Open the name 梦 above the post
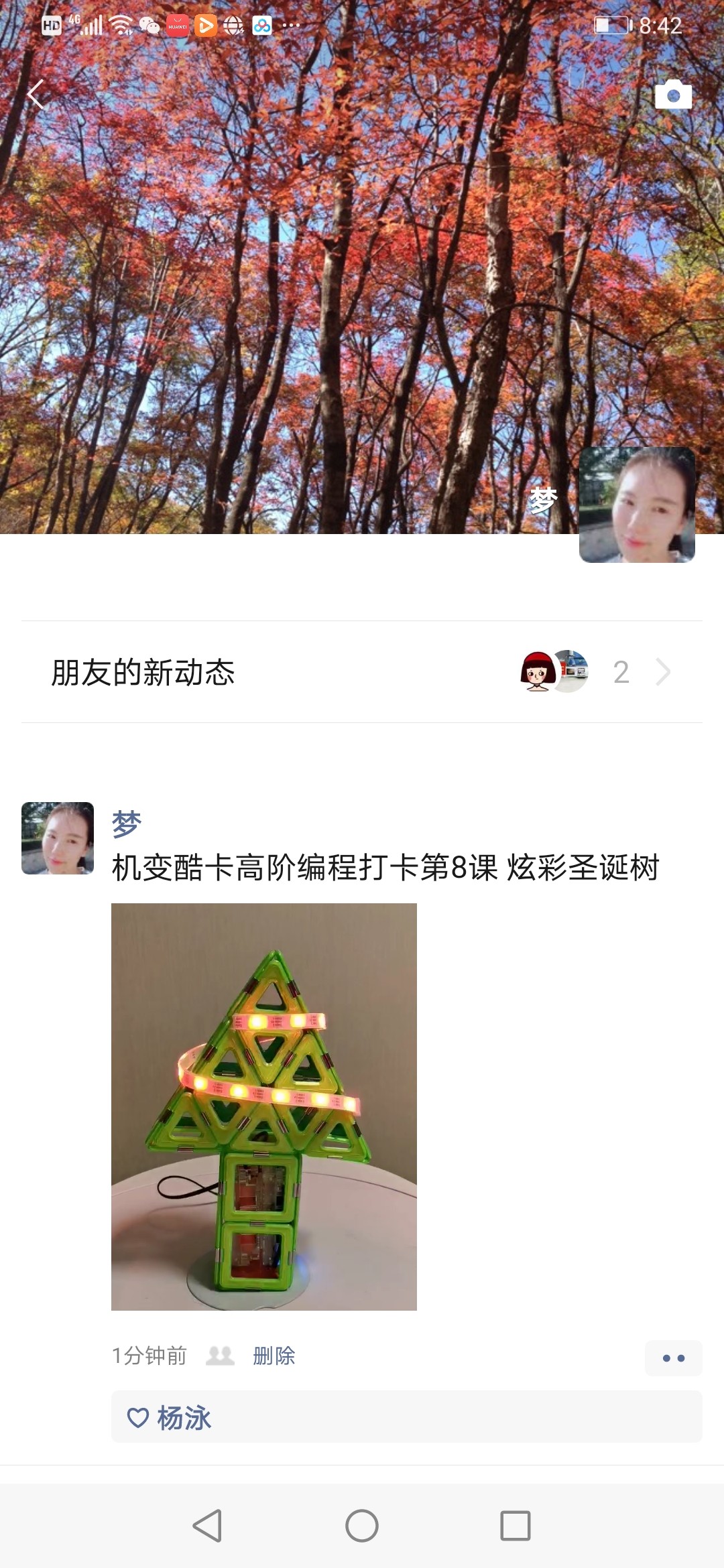The image size is (724, 1568). (x=126, y=824)
